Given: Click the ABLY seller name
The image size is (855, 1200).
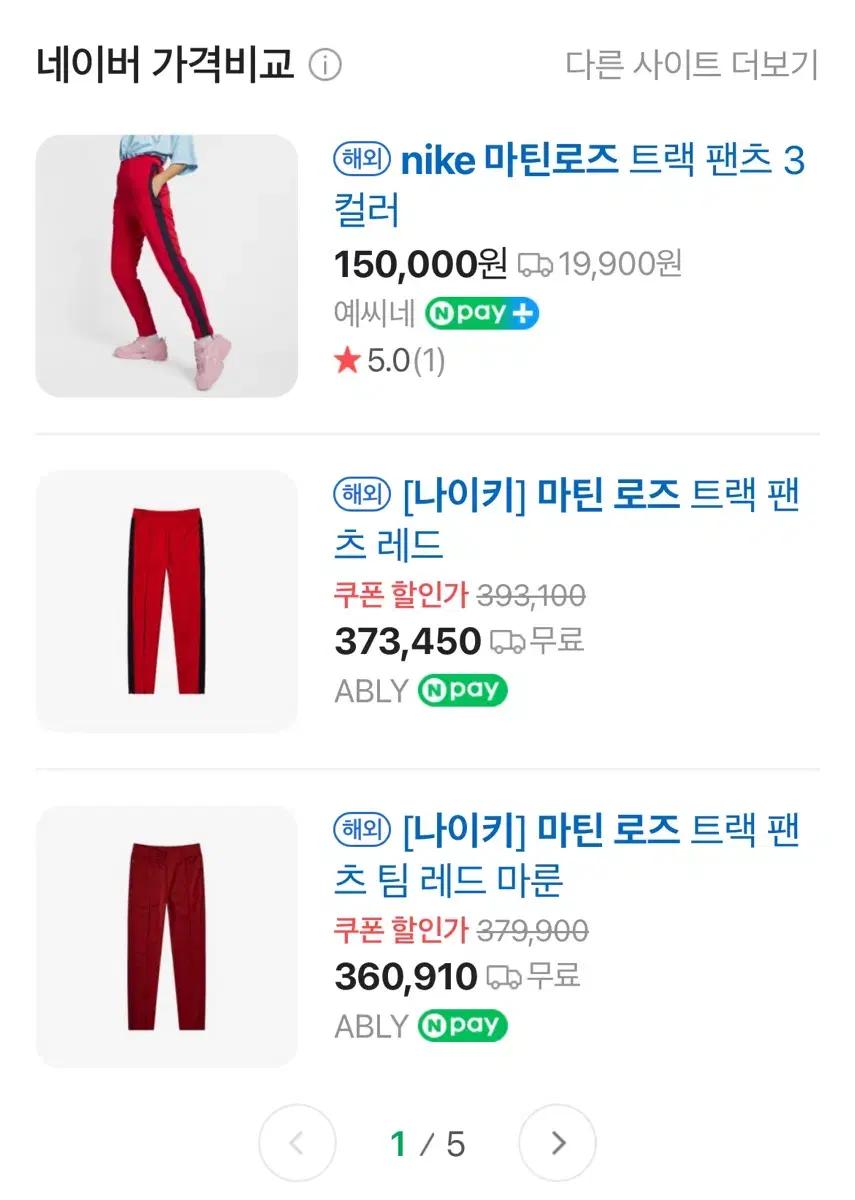Looking at the screenshot, I should tap(371, 691).
